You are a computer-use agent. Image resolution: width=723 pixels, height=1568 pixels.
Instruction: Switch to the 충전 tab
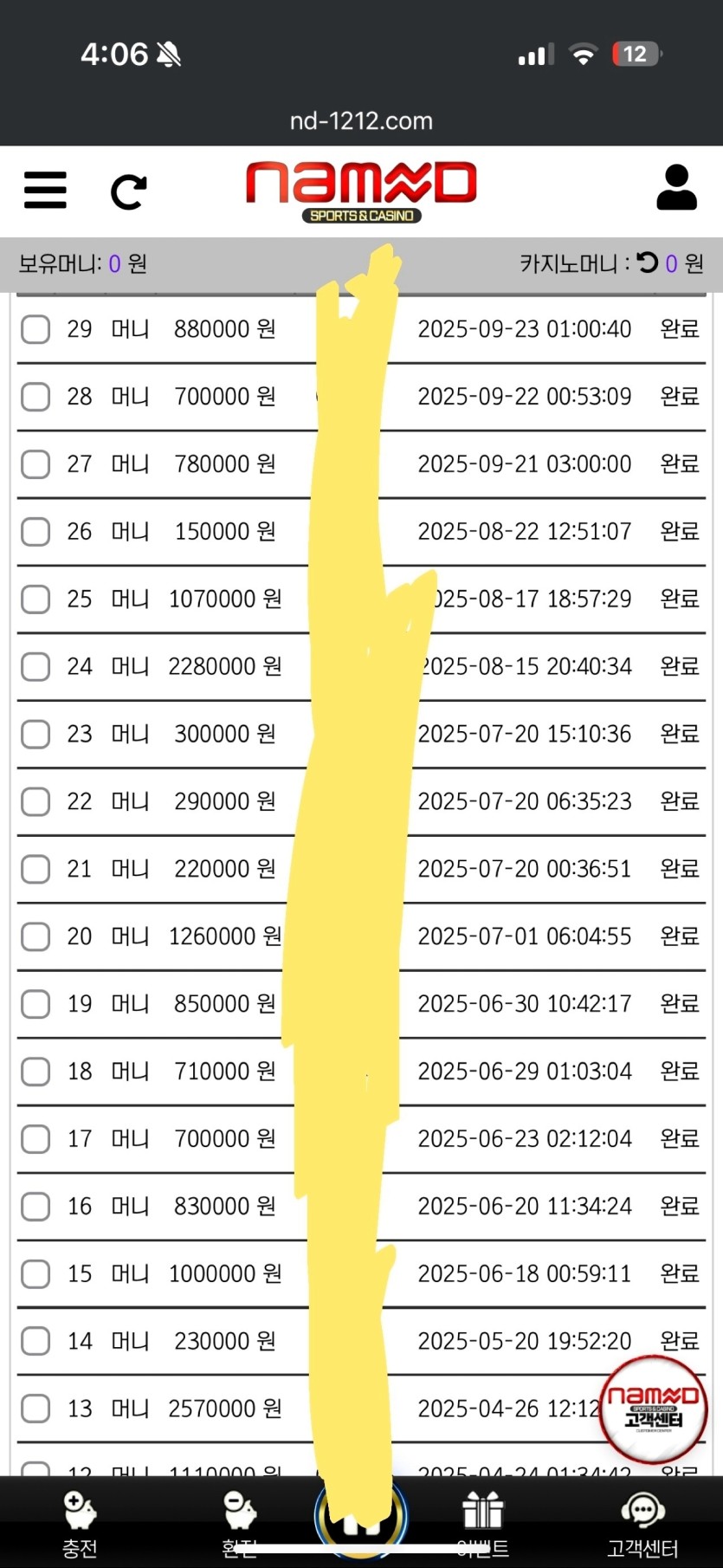[80, 1525]
